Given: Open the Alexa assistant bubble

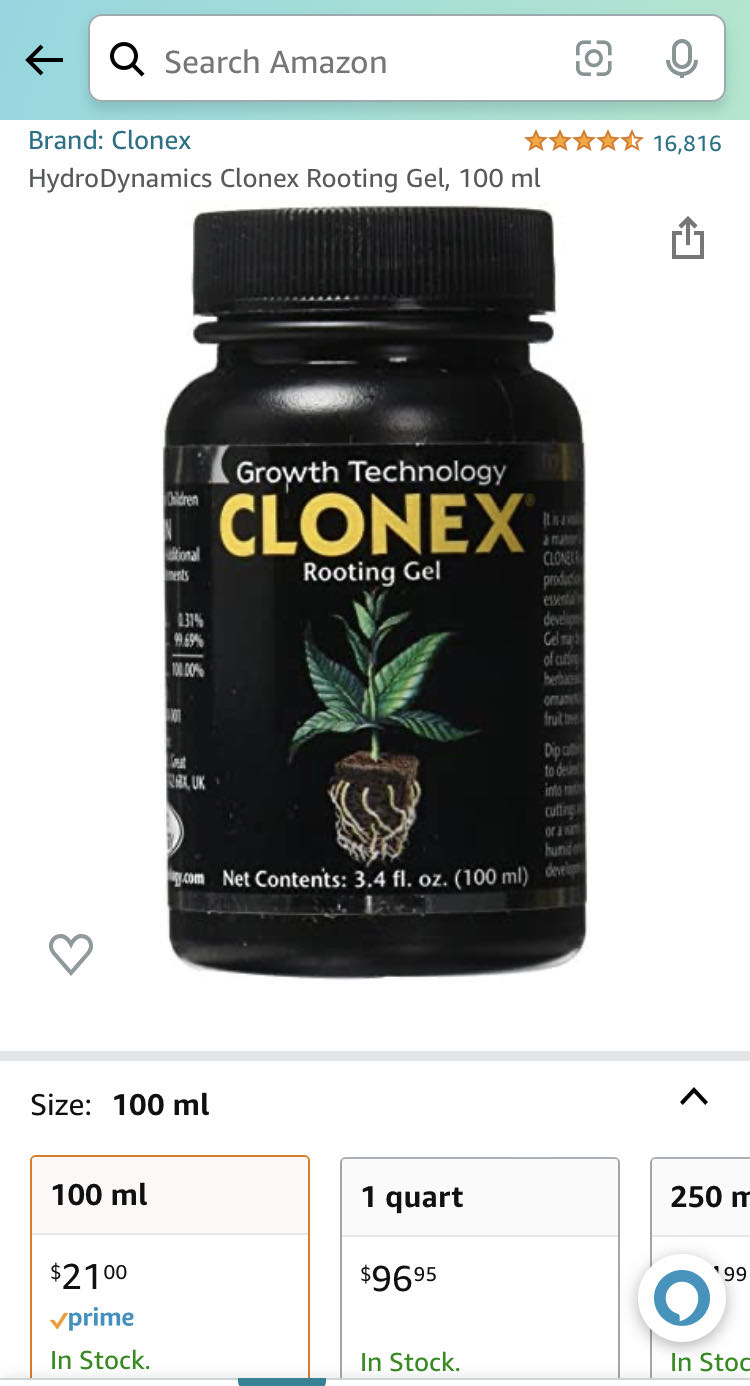Looking at the screenshot, I should point(682,1298).
